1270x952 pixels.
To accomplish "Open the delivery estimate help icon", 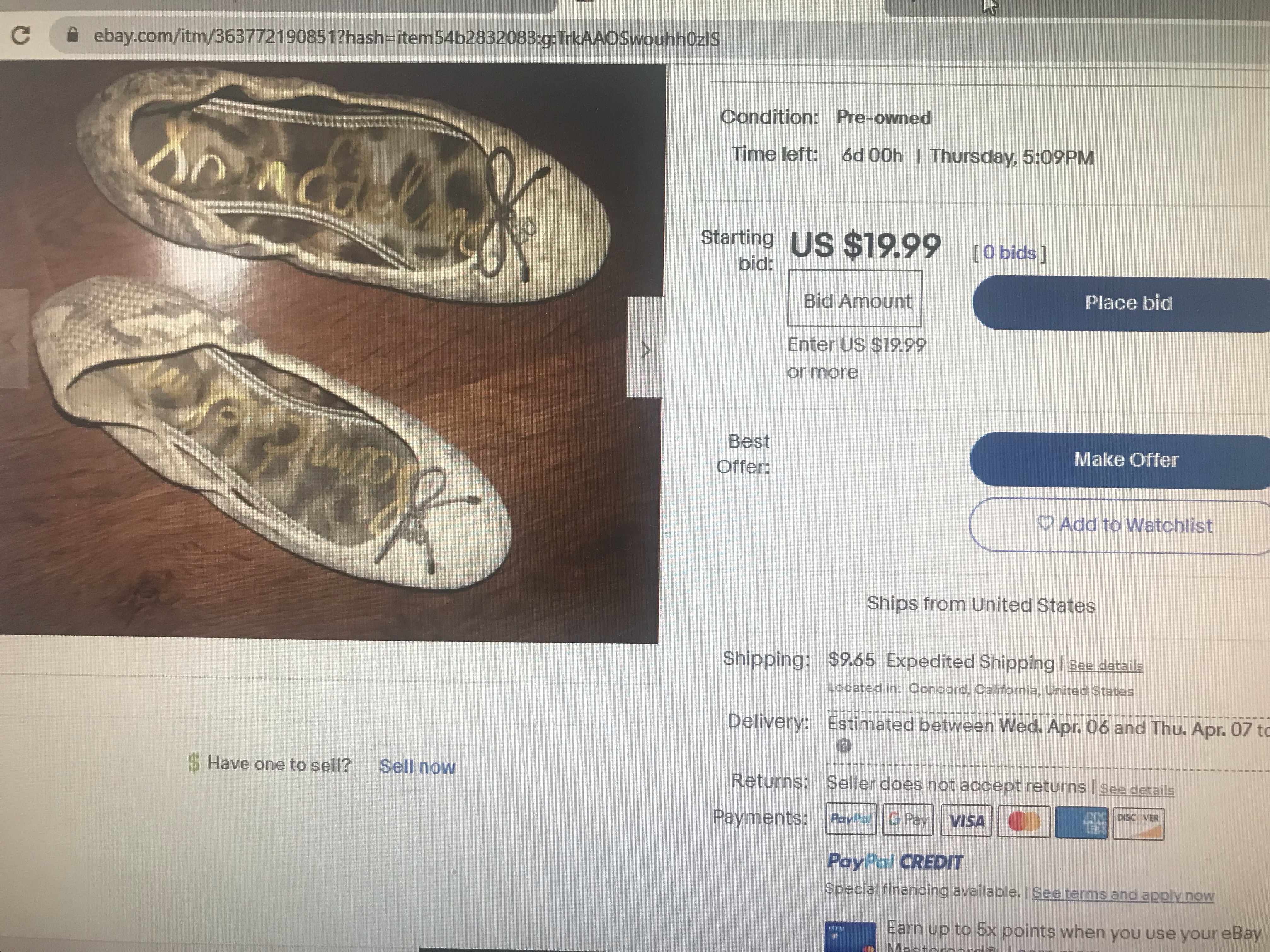I will [x=844, y=746].
